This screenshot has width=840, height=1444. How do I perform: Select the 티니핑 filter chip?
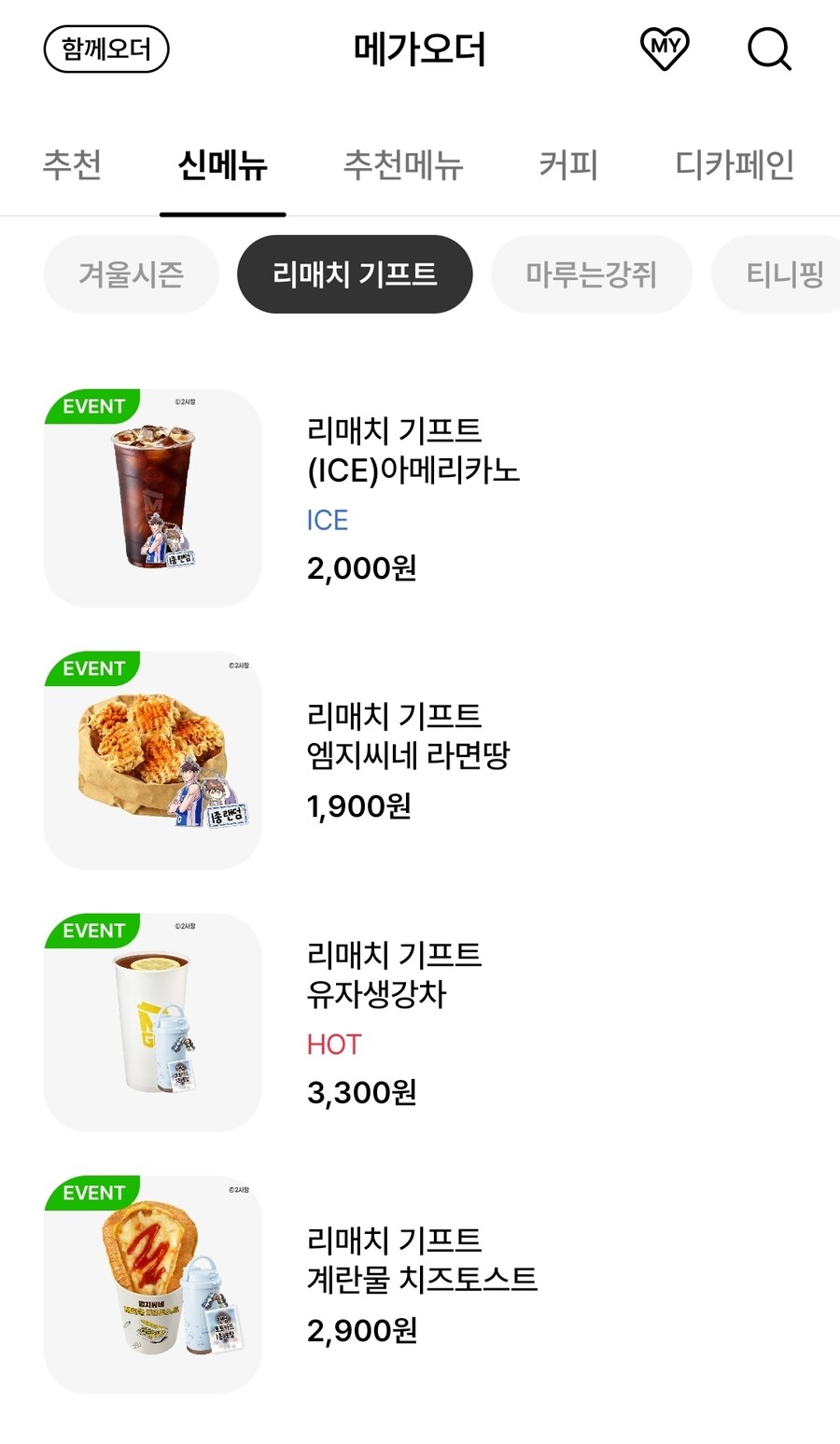pyautogui.click(x=789, y=273)
